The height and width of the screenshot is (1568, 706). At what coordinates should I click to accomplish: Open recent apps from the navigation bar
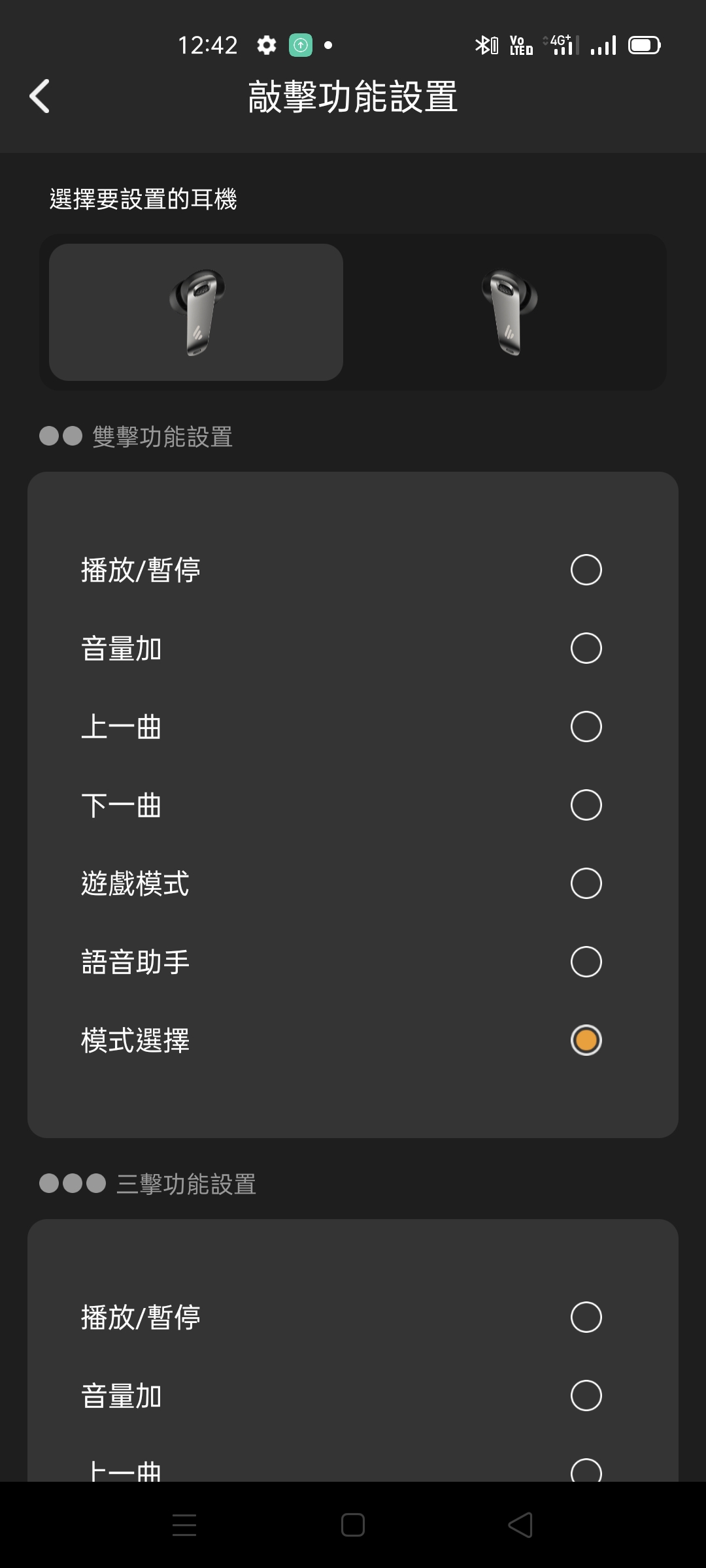[x=184, y=1525]
